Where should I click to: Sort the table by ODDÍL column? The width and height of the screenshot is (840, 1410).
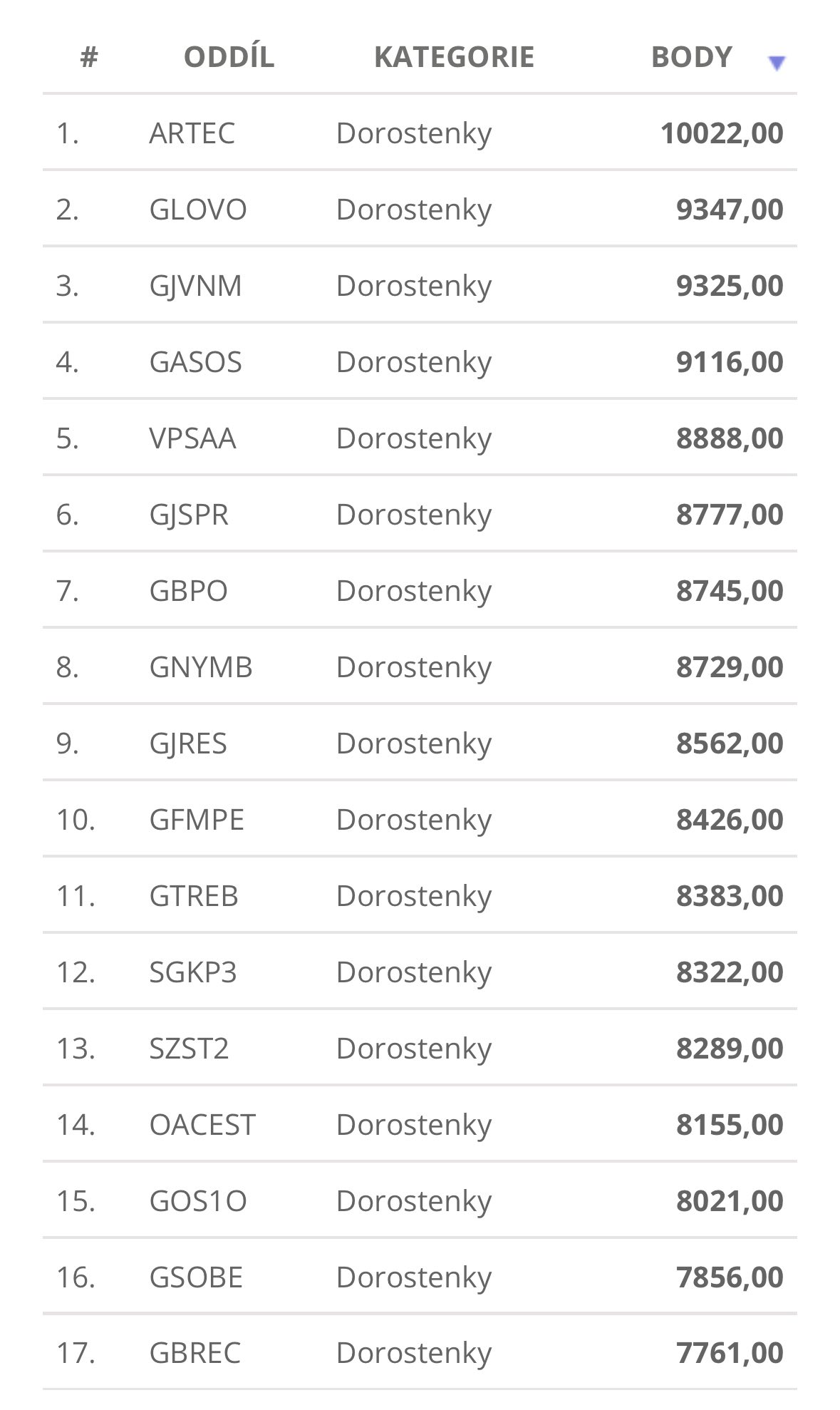coord(229,58)
